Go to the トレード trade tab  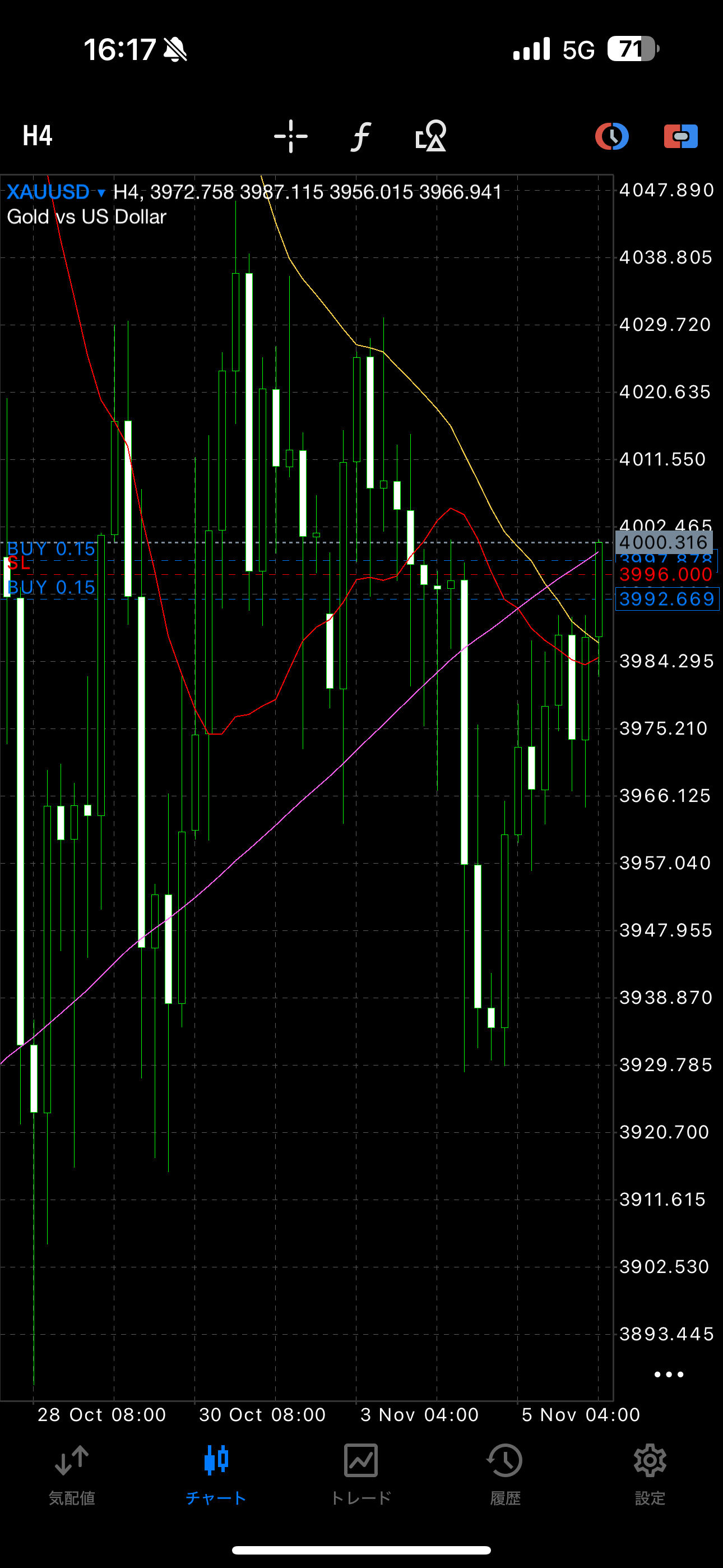[x=361, y=1474]
